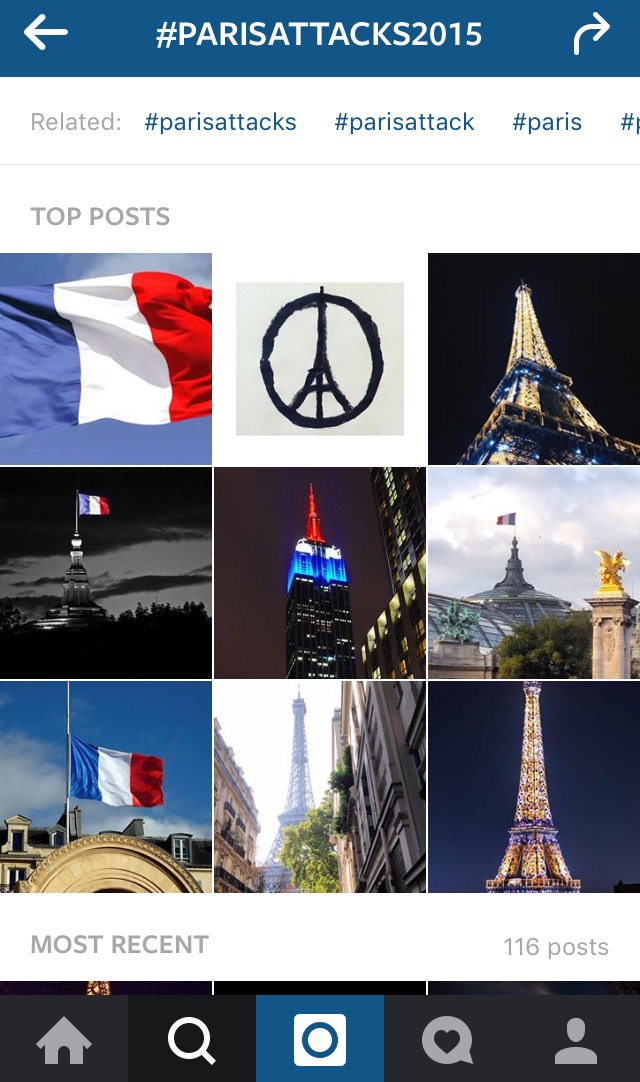Switch to the Activity heart tab
Image resolution: width=640 pixels, height=1082 pixels.
(447, 1040)
